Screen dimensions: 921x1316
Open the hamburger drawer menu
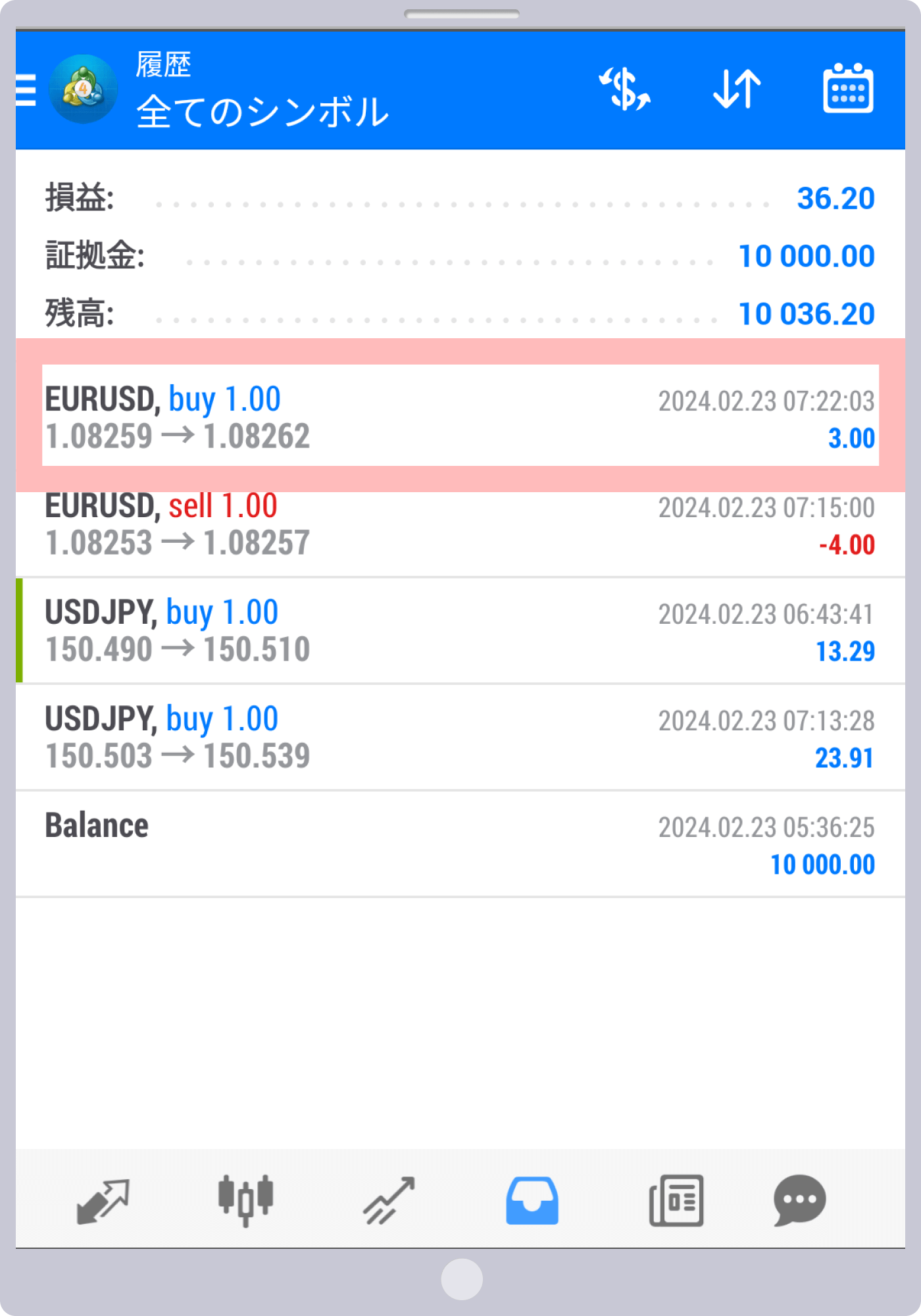tap(26, 90)
